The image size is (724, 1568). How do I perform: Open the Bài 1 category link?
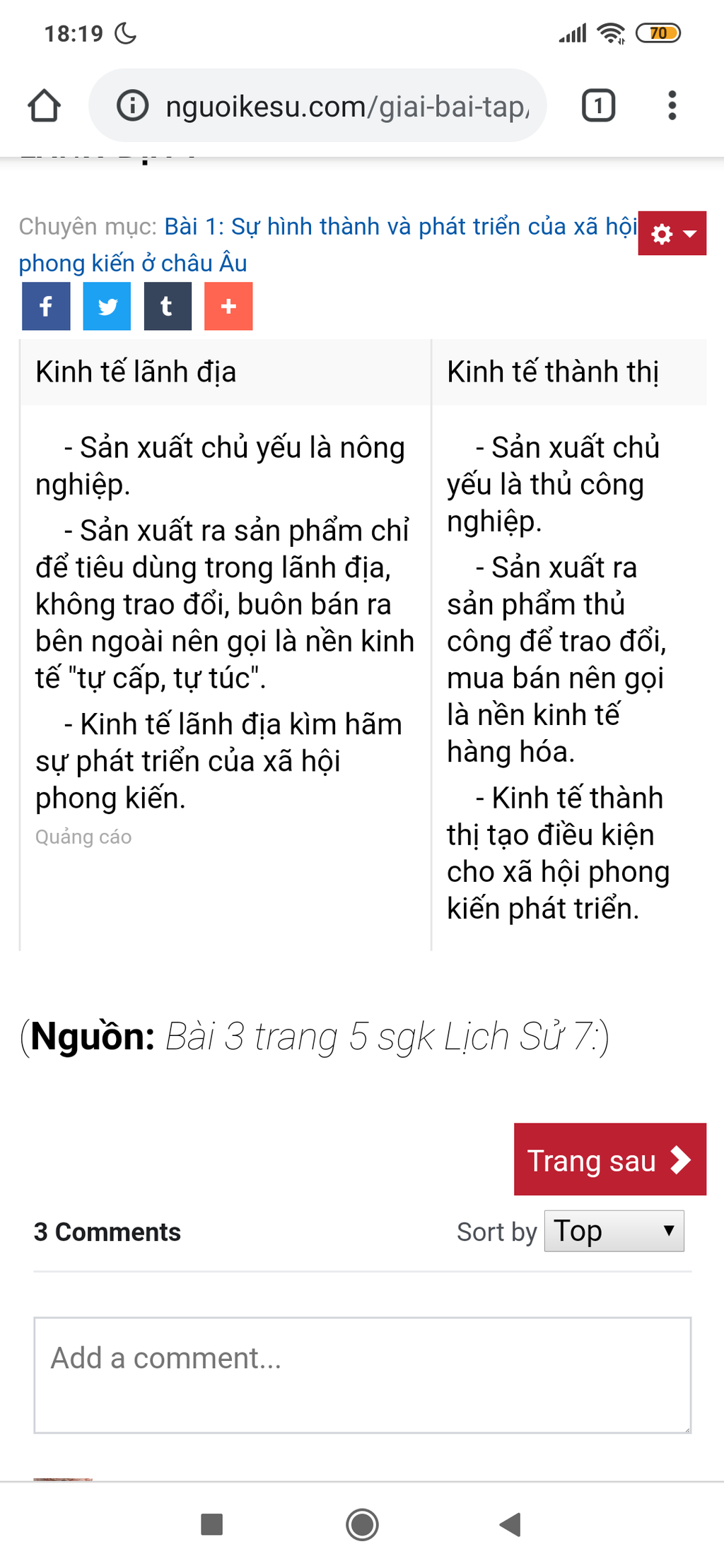(x=399, y=227)
